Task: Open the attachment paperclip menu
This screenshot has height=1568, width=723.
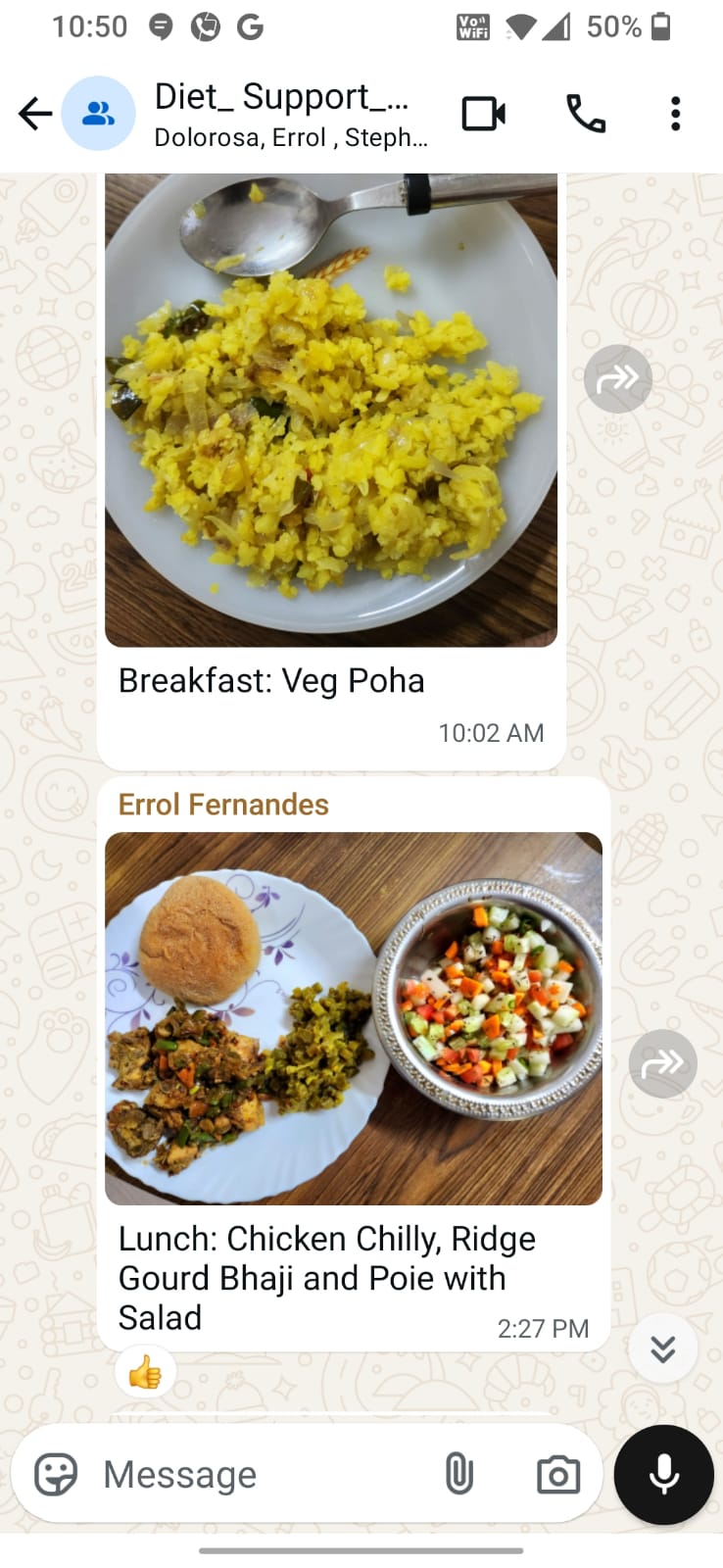Action: pos(458,1474)
